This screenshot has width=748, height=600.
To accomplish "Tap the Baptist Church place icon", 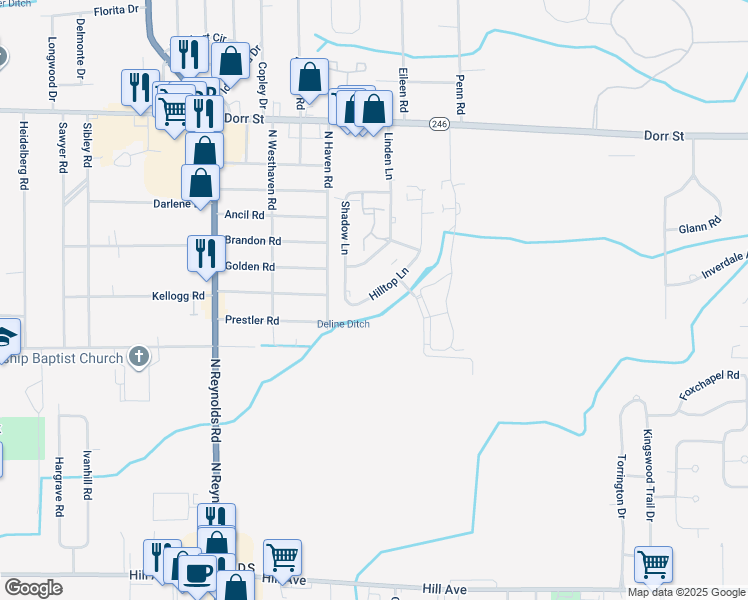I will click(x=139, y=357).
